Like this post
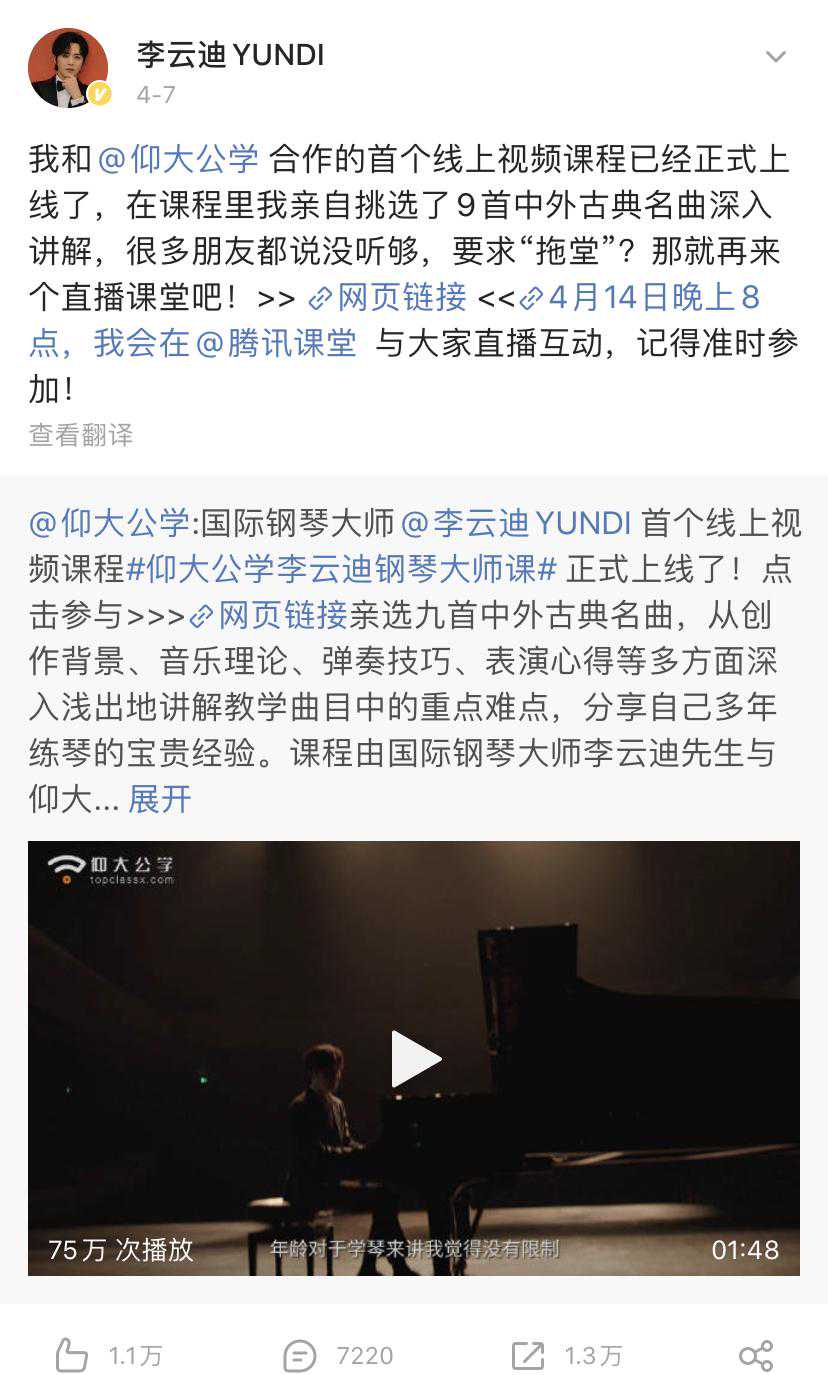Image resolution: width=828 pixels, height=1375 pixels. [108, 1356]
